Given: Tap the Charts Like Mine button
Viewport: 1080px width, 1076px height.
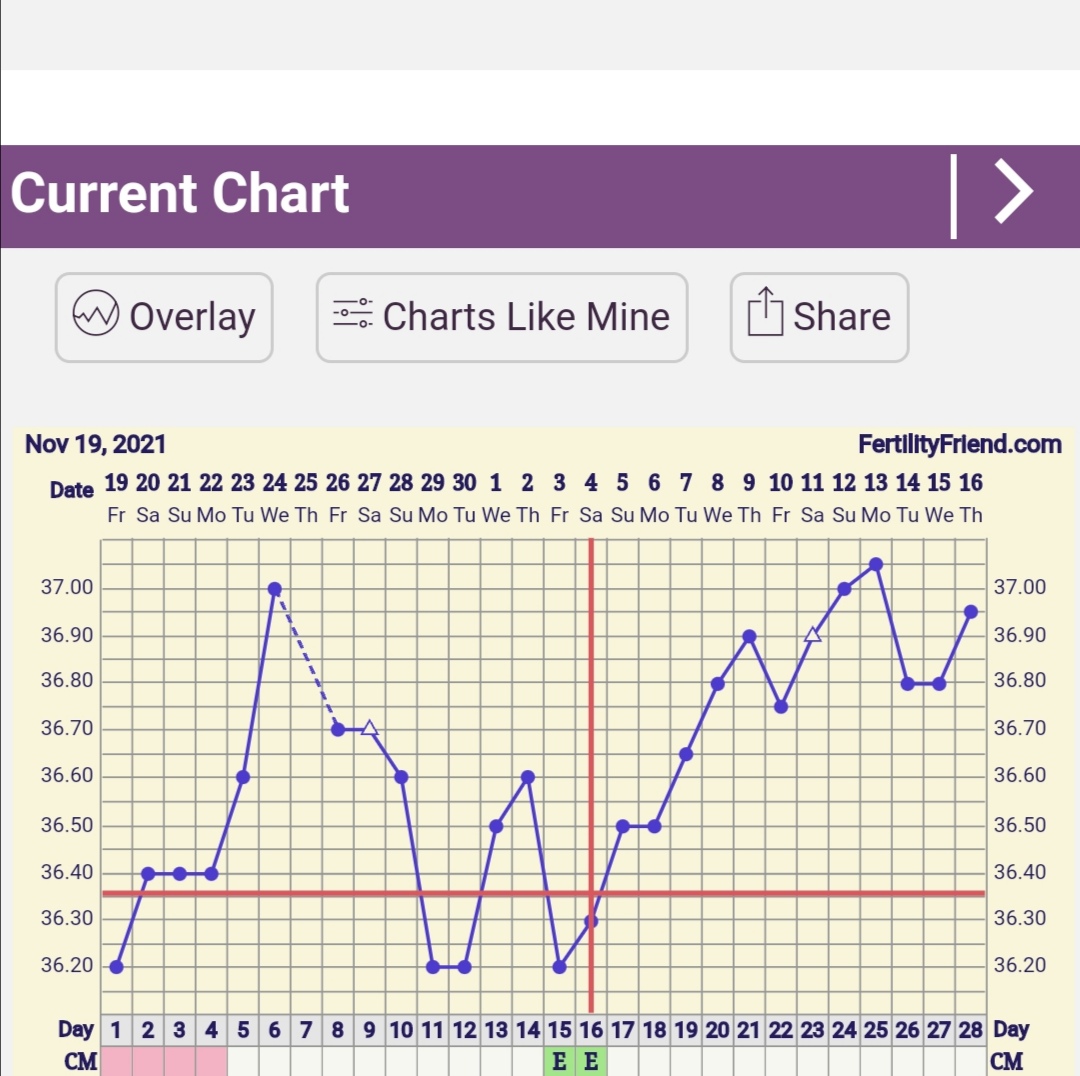Looking at the screenshot, I should click(502, 317).
